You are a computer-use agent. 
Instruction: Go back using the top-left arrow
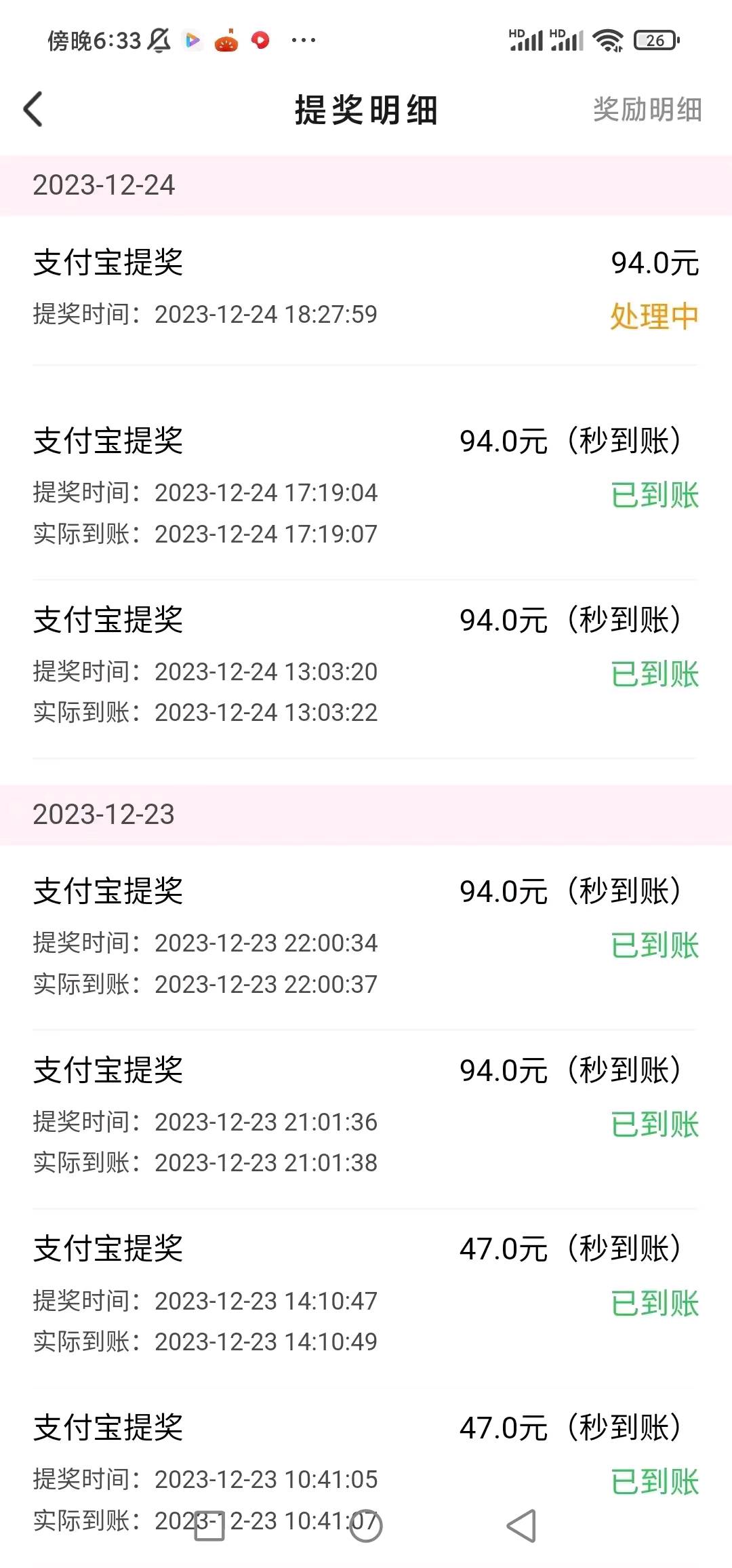click(x=33, y=109)
